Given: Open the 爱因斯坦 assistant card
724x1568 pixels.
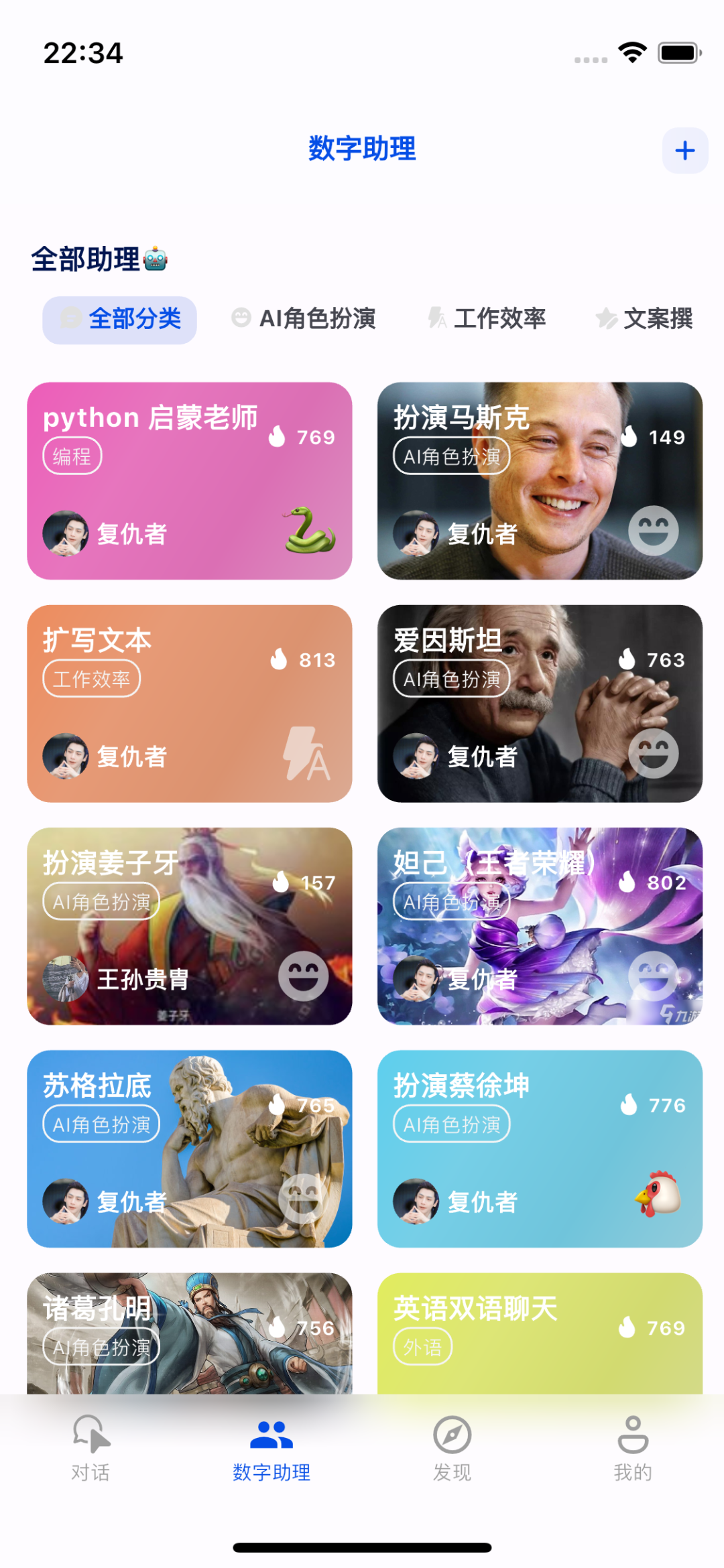Looking at the screenshot, I should click(x=540, y=703).
